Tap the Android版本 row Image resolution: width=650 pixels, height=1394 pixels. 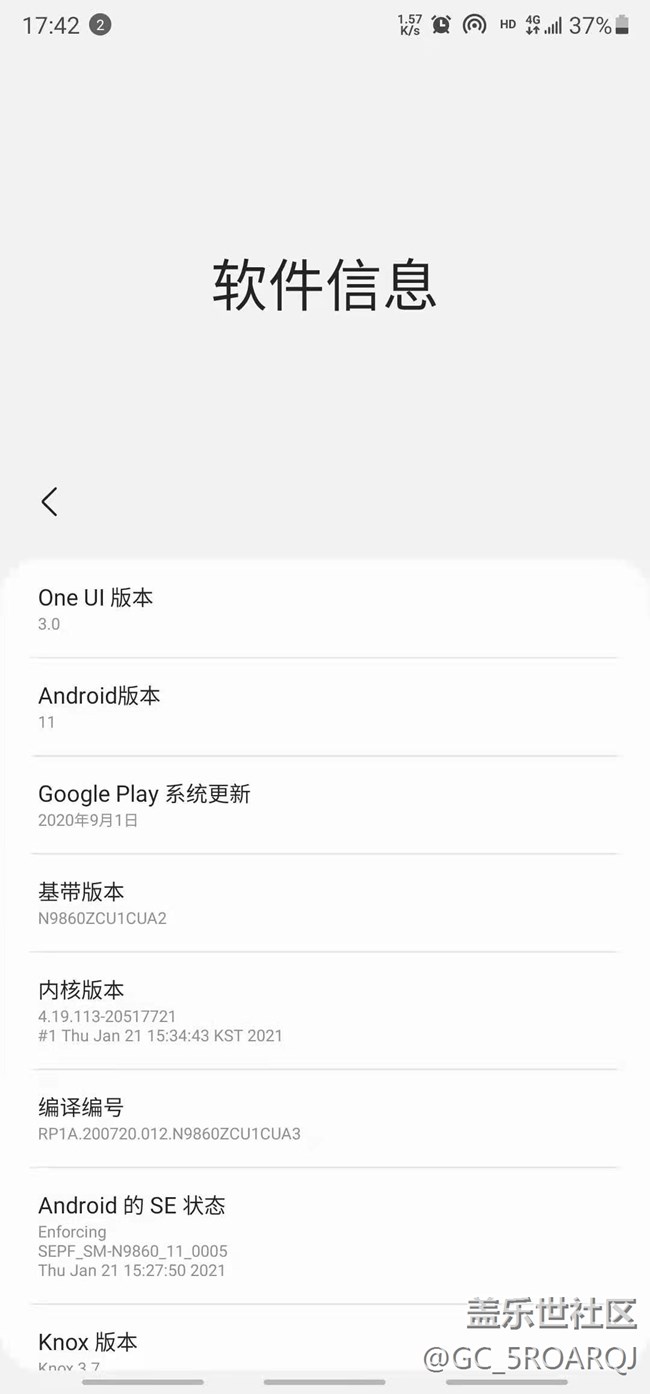(325, 707)
